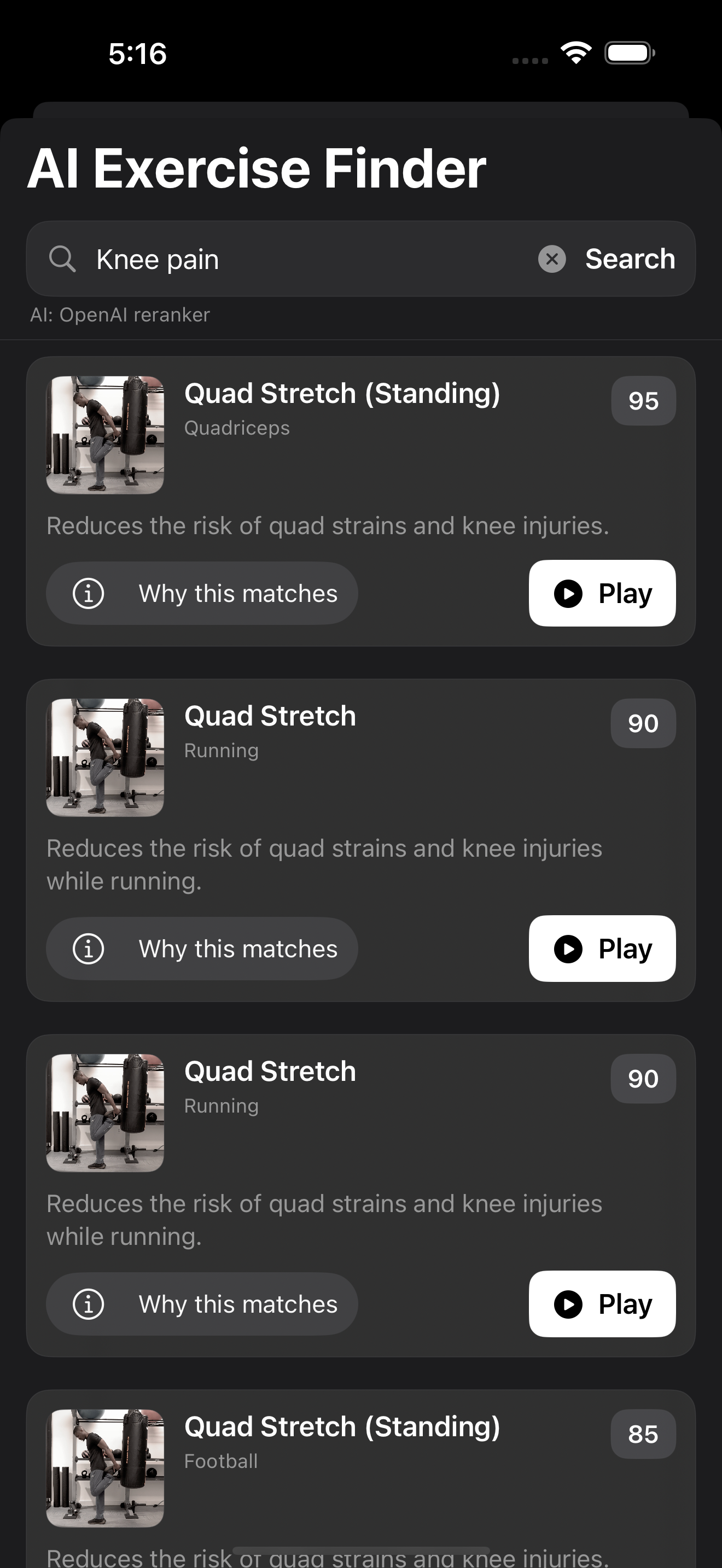Clear the search text with the X icon
722x1568 pixels.
click(x=551, y=259)
